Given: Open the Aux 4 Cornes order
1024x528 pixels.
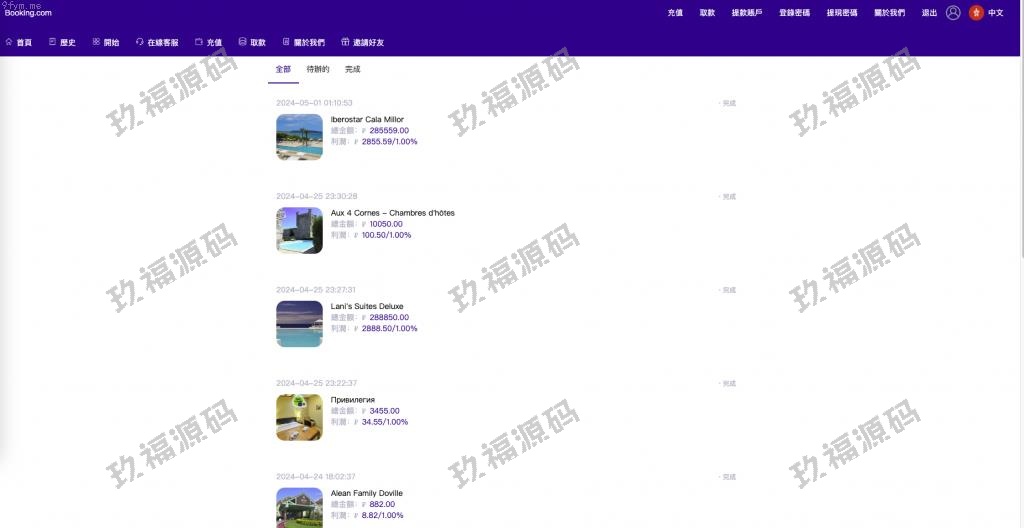Looking at the screenshot, I should point(392,213).
